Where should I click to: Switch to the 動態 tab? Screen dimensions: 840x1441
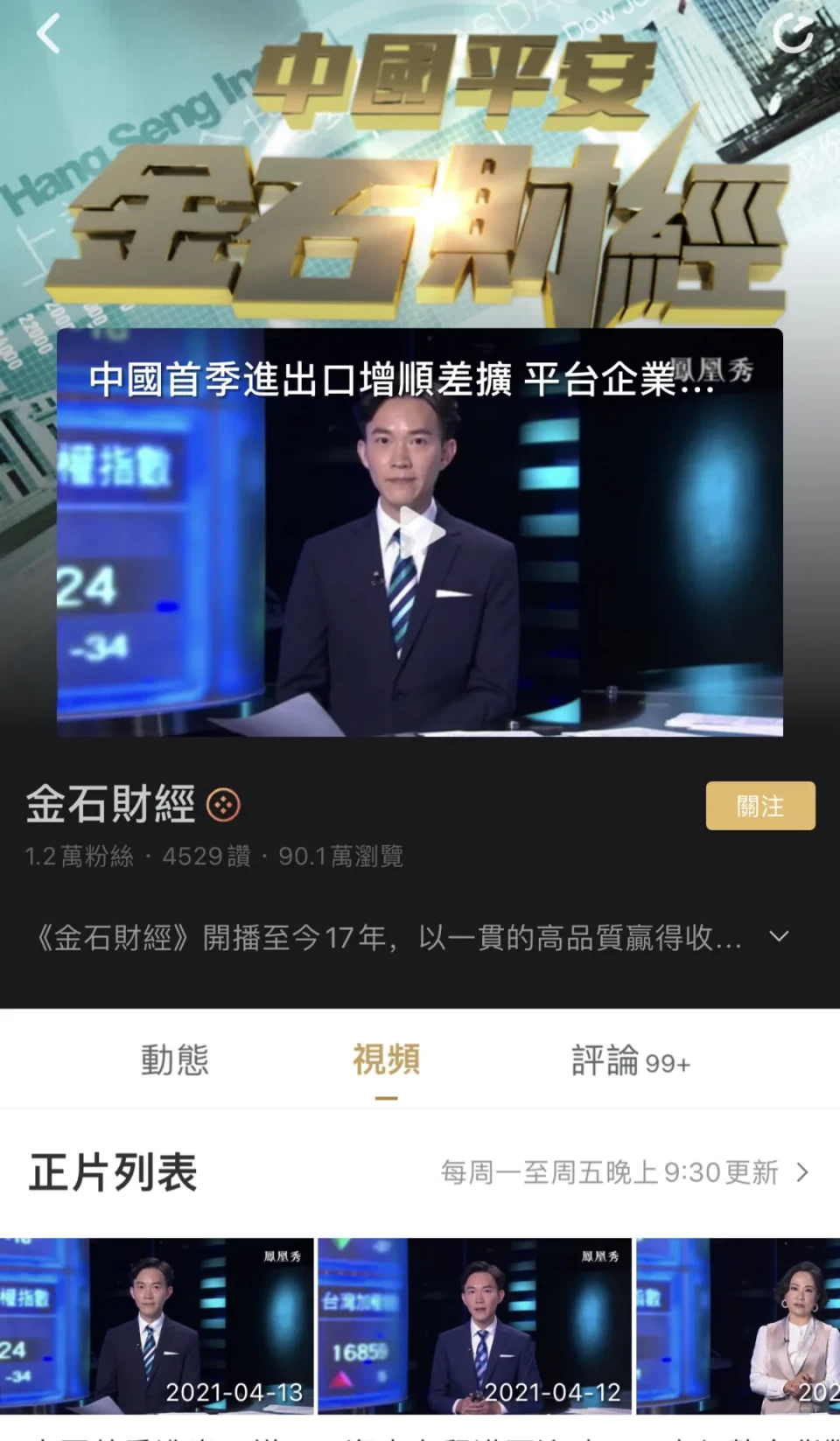pyautogui.click(x=175, y=1060)
